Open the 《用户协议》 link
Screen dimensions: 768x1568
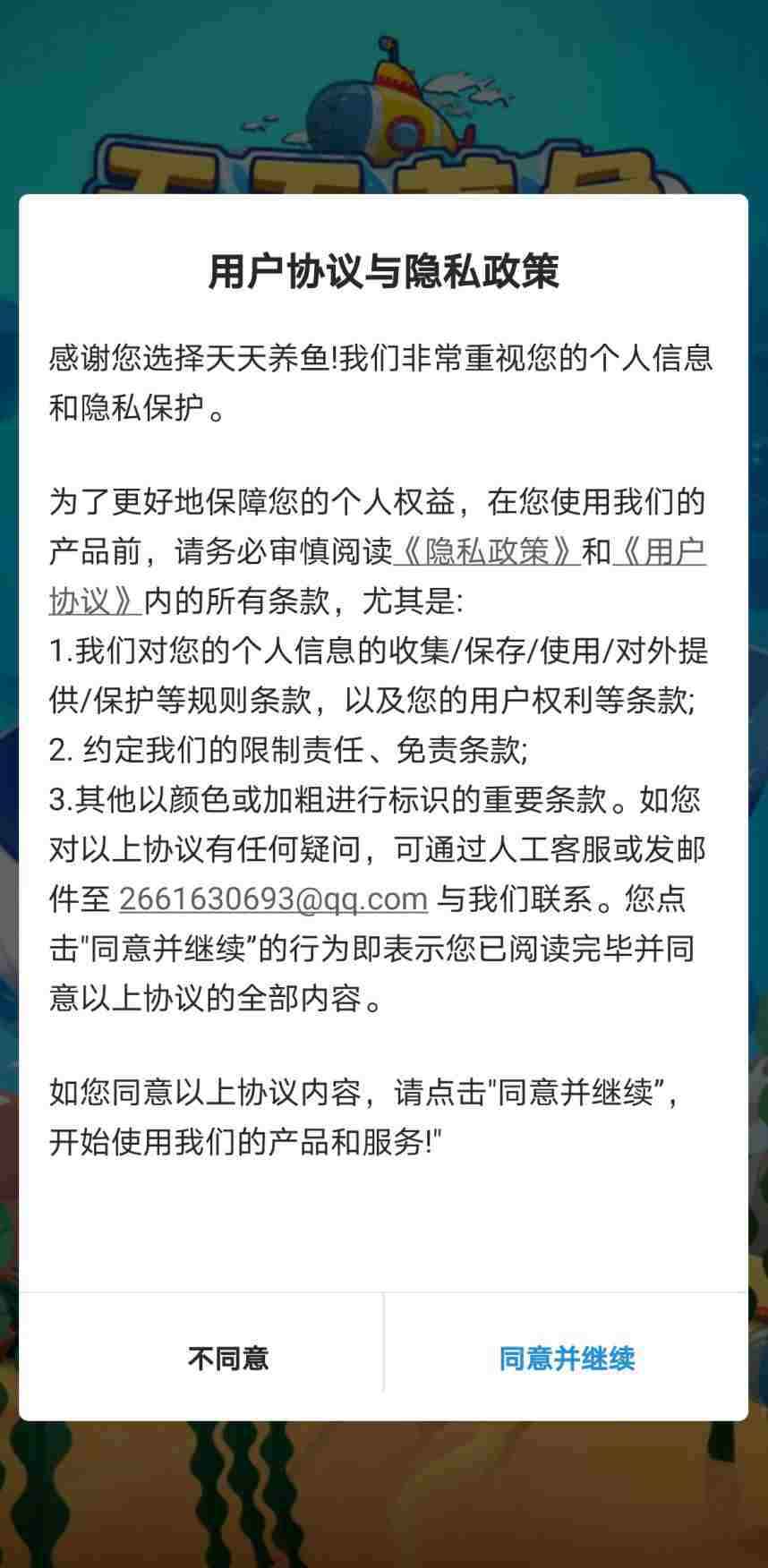click(x=659, y=551)
